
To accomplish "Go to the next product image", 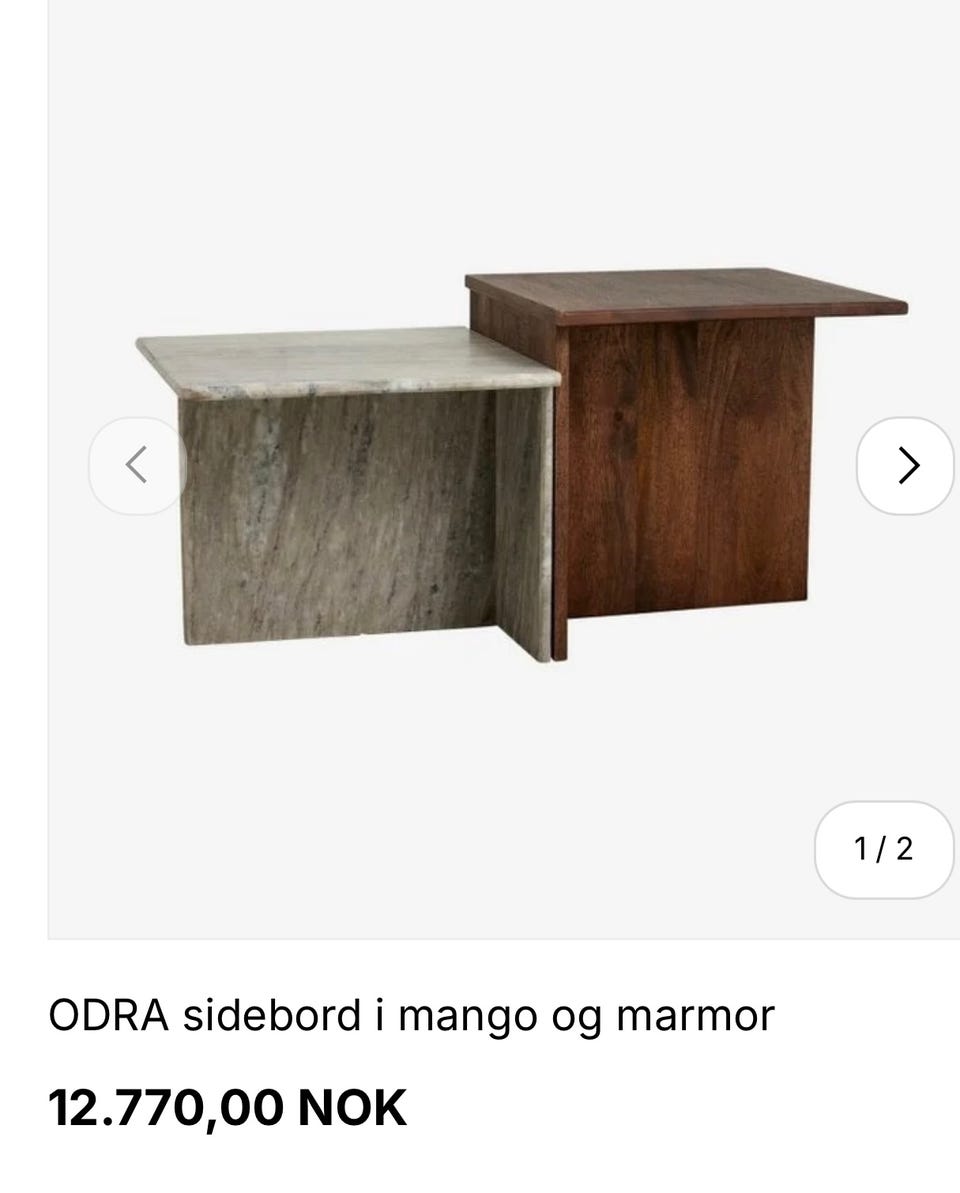I will click(906, 466).
